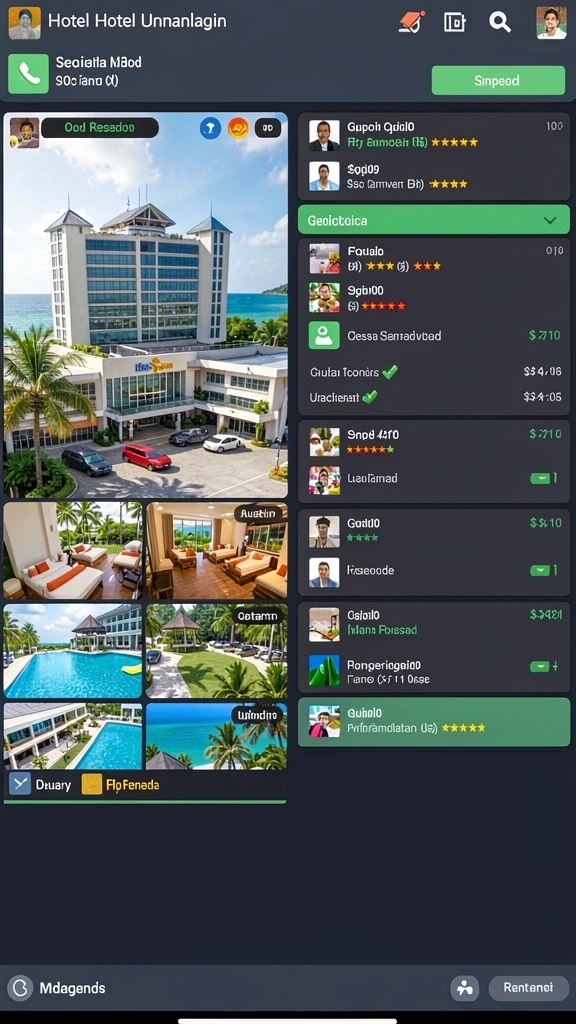The image size is (576, 1024).
Task: Tap the icon next to Rentenei
Action: [464, 988]
